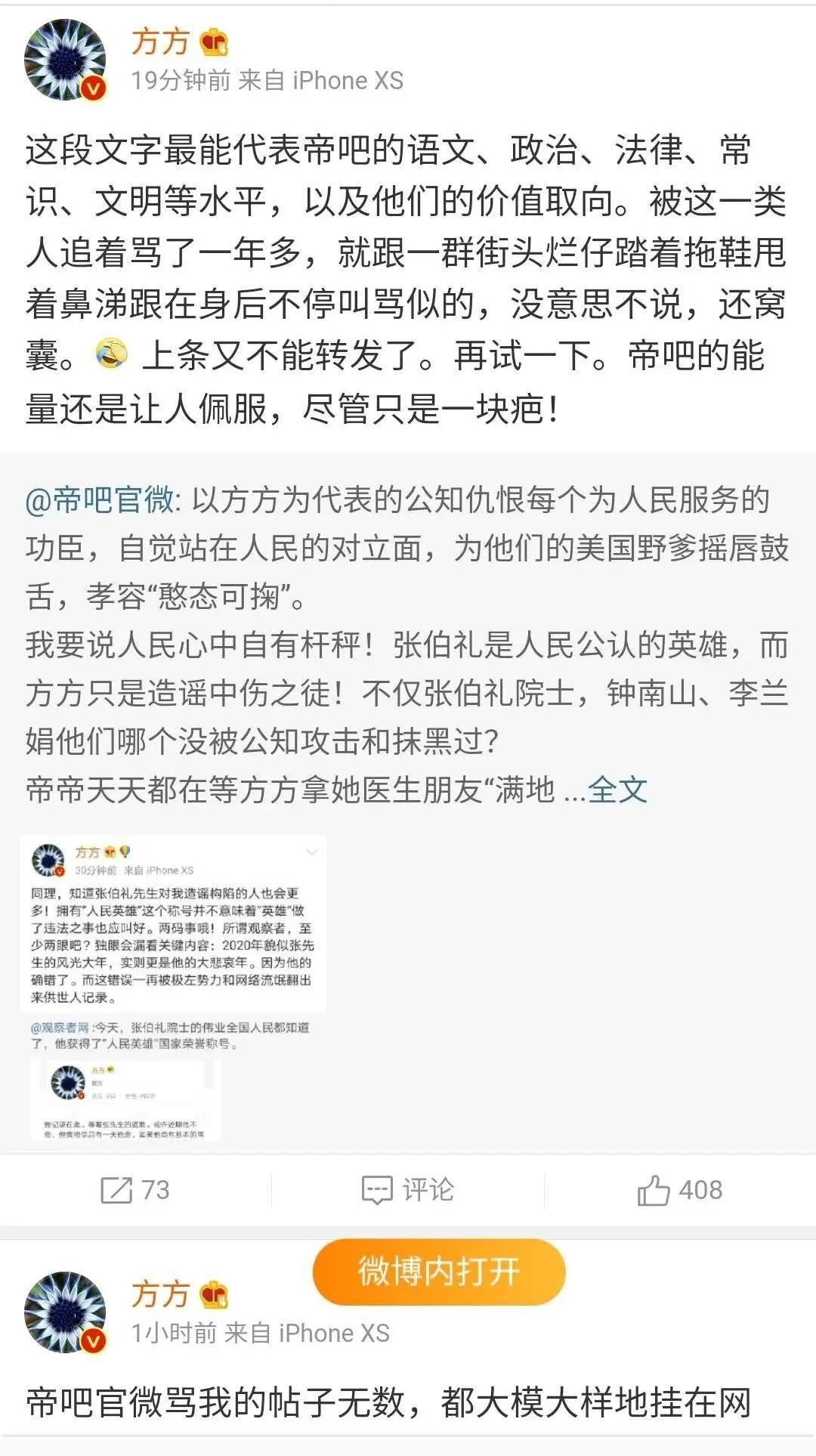The width and height of the screenshot is (816, 1456).
Task: Tap 微博内打开 to open in Weibo
Action: 439,1272
